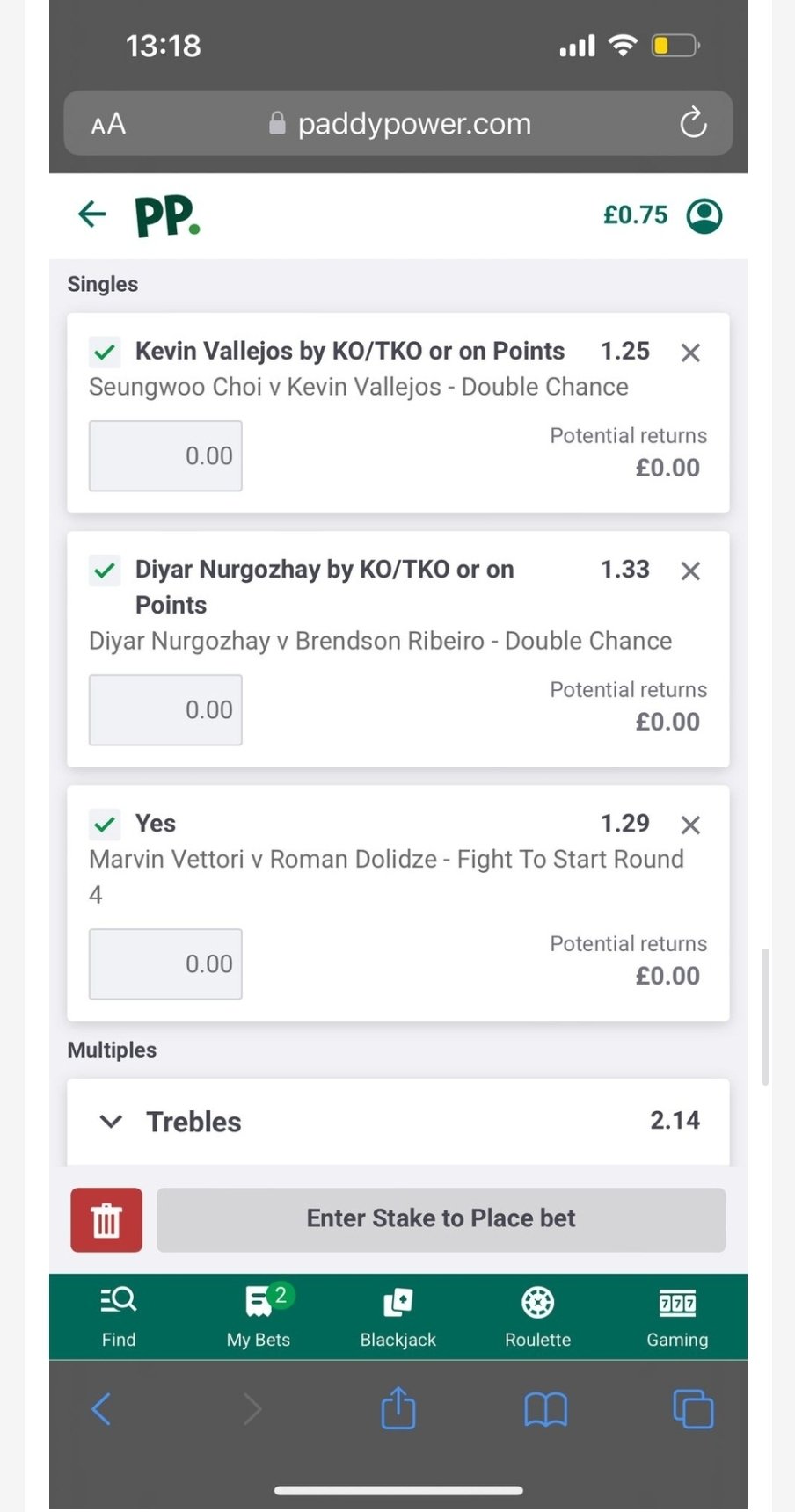Viewport: 795px width, 1512px height.
Task: Clear the betslip with the red trash button
Action: point(106,1219)
